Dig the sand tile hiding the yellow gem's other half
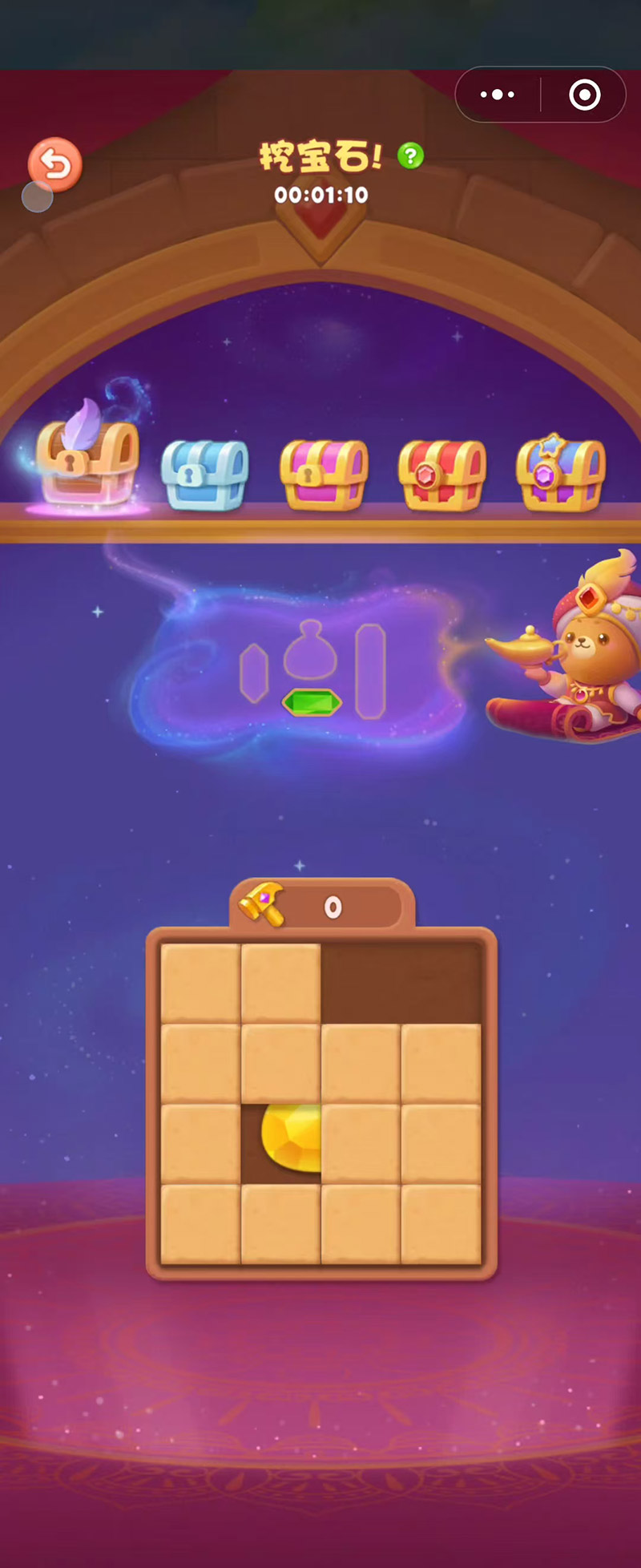Image resolution: width=641 pixels, height=1568 pixels. (x=361, y=1144)
